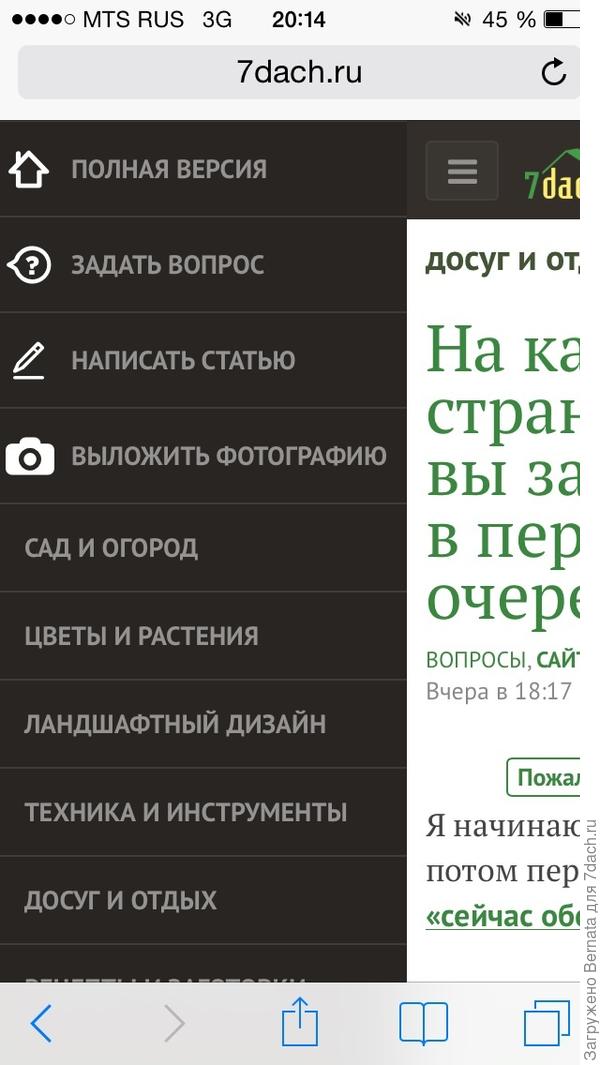The image size is (600, 1065).
Task: Close the drawer with hamburger button
Action: 462,171
